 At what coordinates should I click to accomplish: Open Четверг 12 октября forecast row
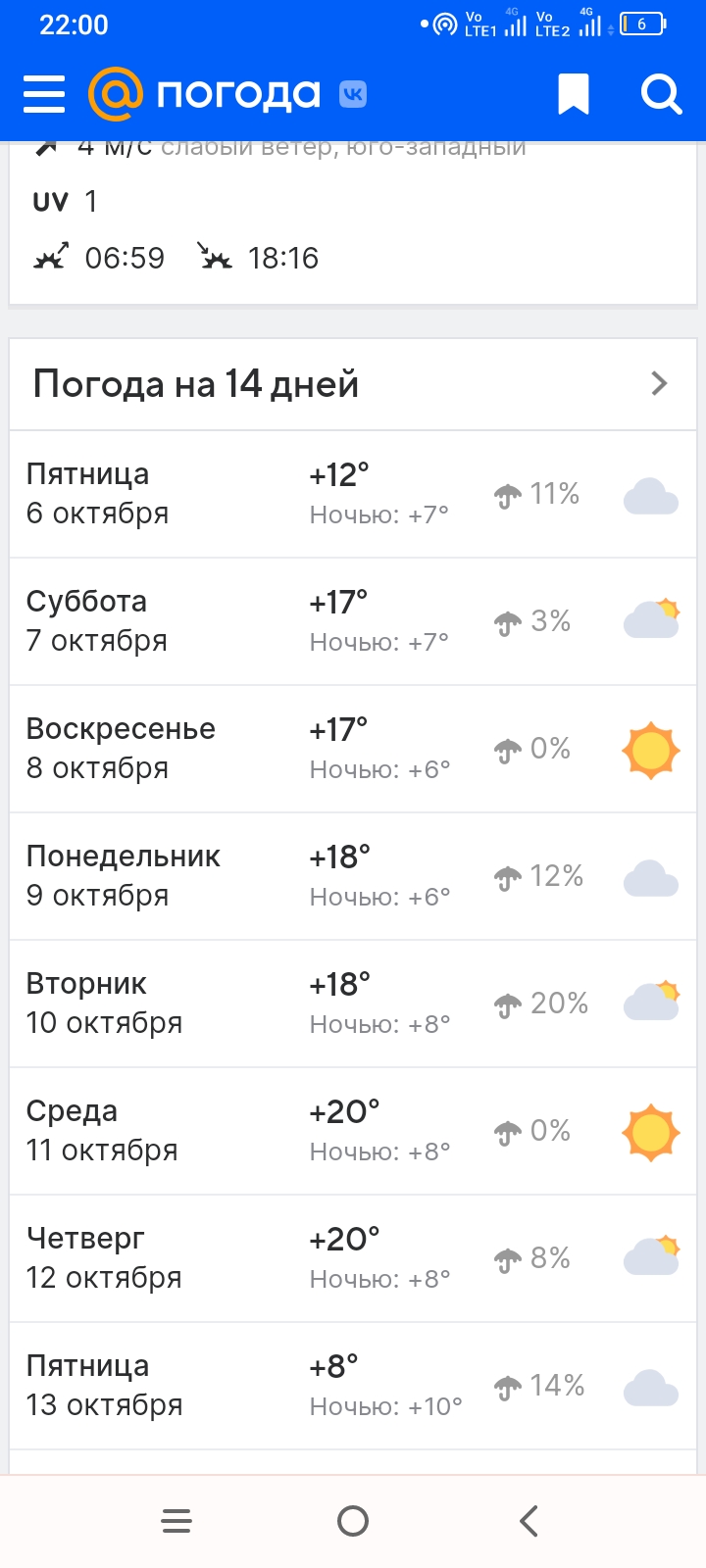[x=353, y=1258]
